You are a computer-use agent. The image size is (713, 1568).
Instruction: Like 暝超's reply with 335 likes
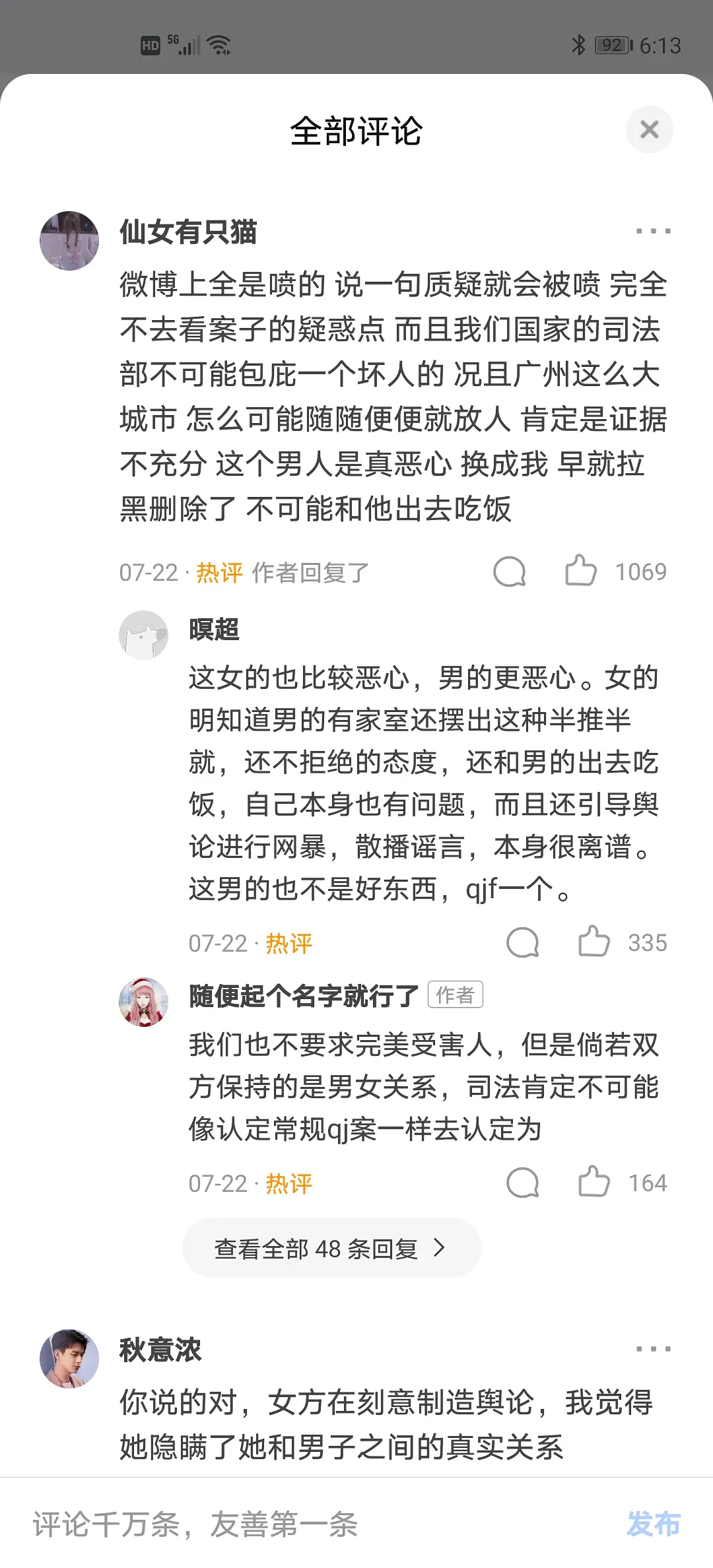coord(594,942)
